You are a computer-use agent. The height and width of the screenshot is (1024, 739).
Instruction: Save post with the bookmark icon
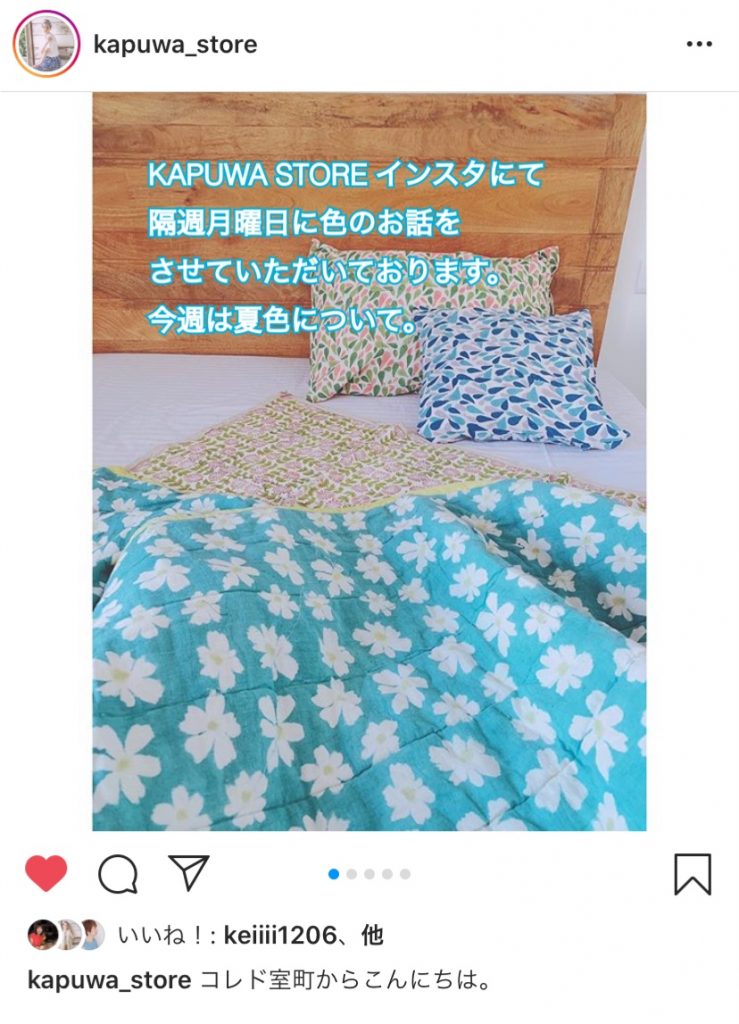point(692,874)
